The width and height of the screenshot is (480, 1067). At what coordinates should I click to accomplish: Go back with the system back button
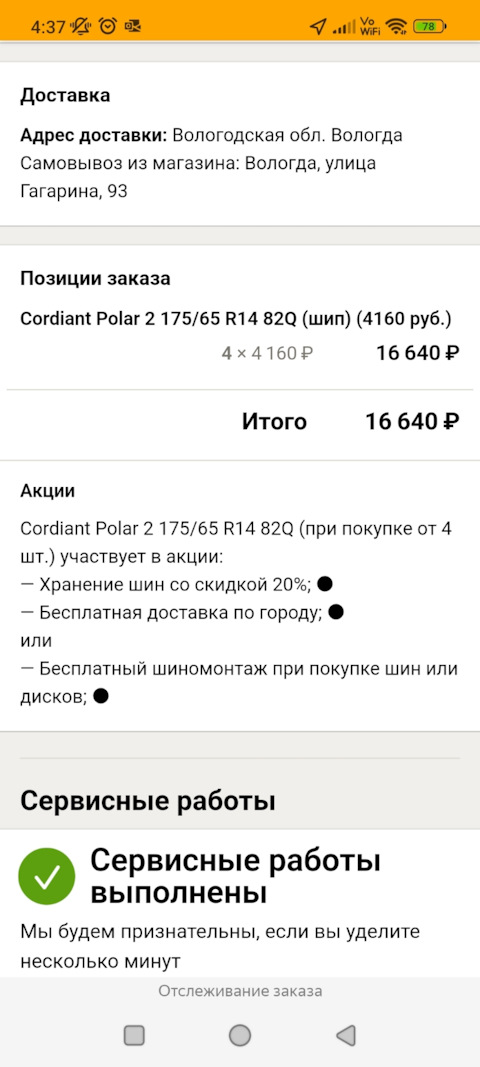(x=346, y=1035)
